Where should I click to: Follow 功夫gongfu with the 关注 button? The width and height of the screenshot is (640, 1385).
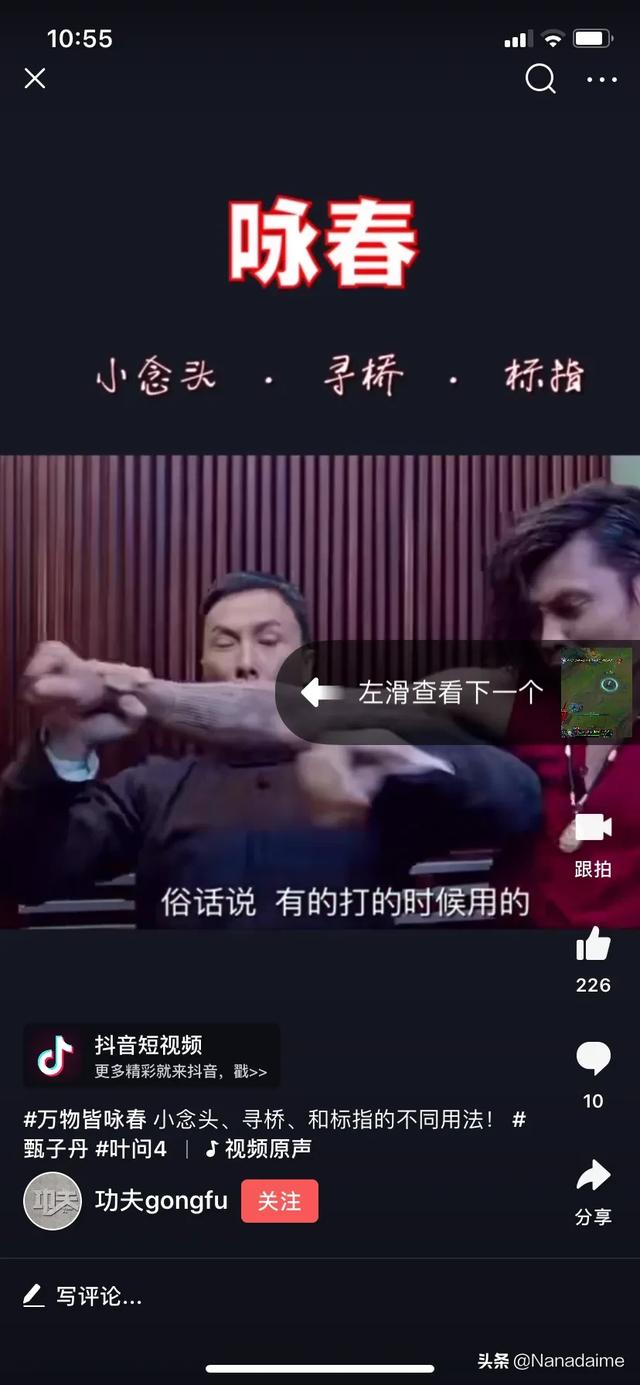(279, 1201)
